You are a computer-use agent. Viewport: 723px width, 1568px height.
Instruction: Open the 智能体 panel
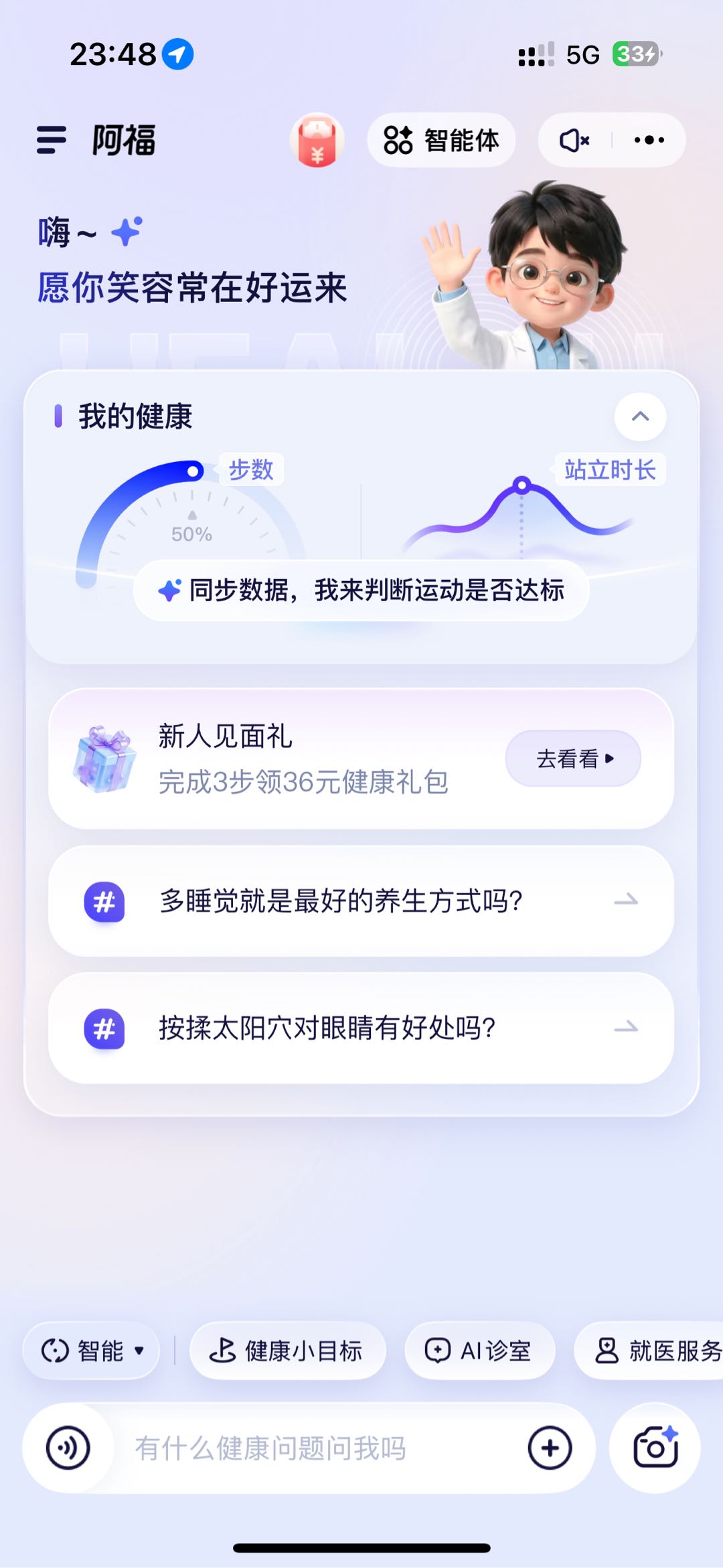[442, 140]
